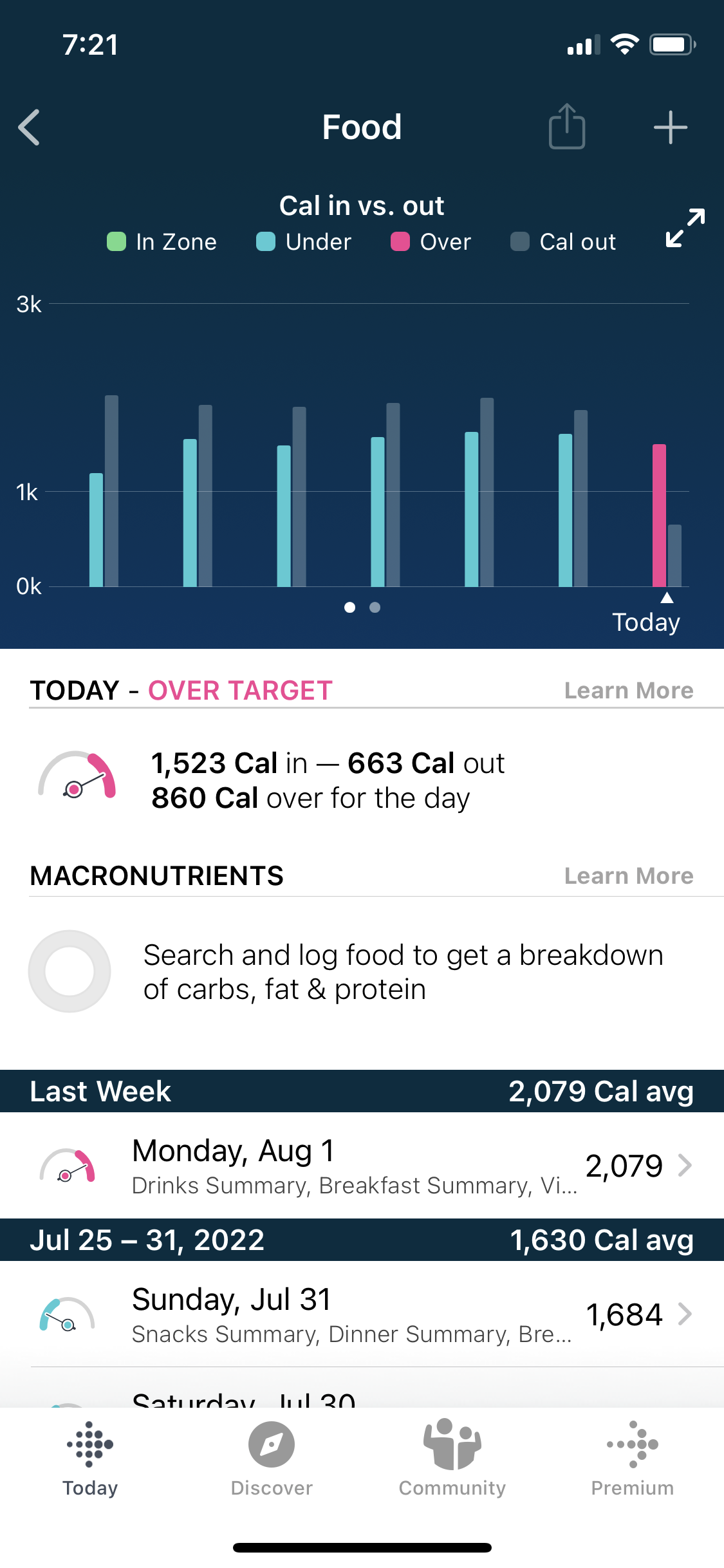The image size is (724, 1568).
Task: Open Learn More for today's target
Action: tap(628, 691)
